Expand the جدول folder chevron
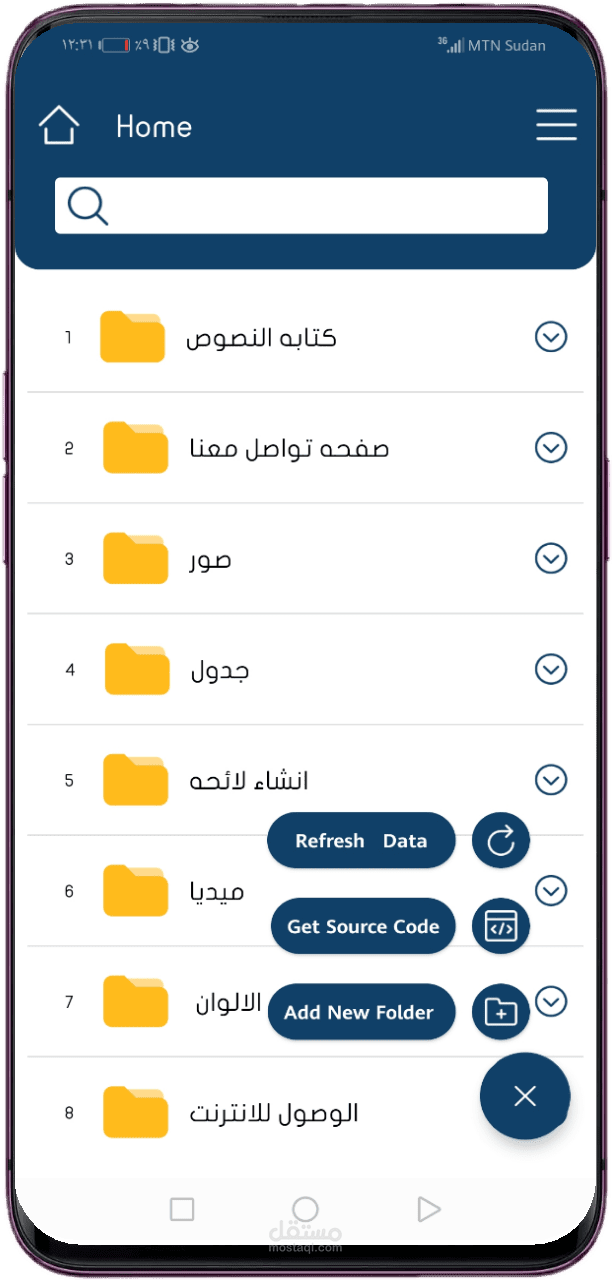Viewport: 612px width, 1280px height. coord(551,668)
